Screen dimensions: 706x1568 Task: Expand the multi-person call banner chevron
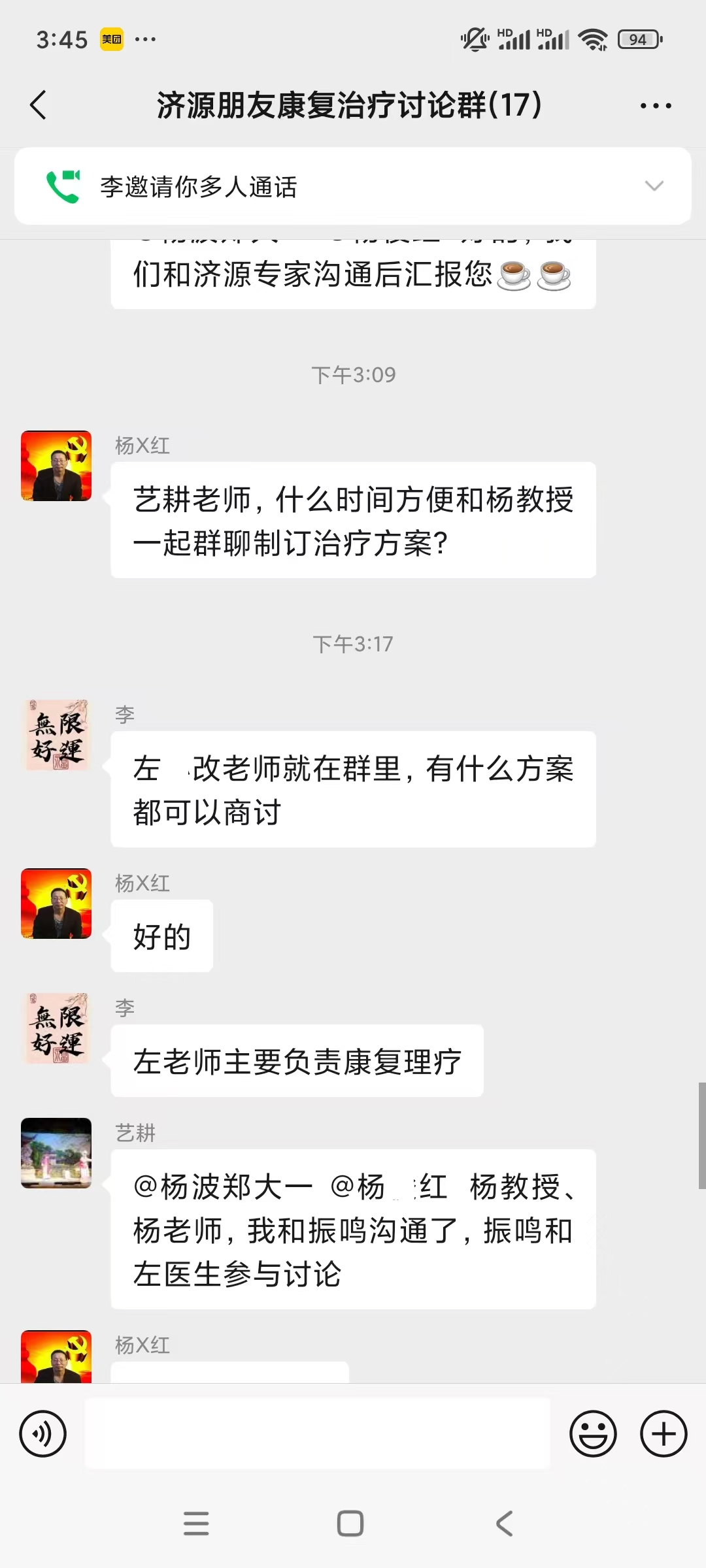pyautogui.click(x=654, y=186)
